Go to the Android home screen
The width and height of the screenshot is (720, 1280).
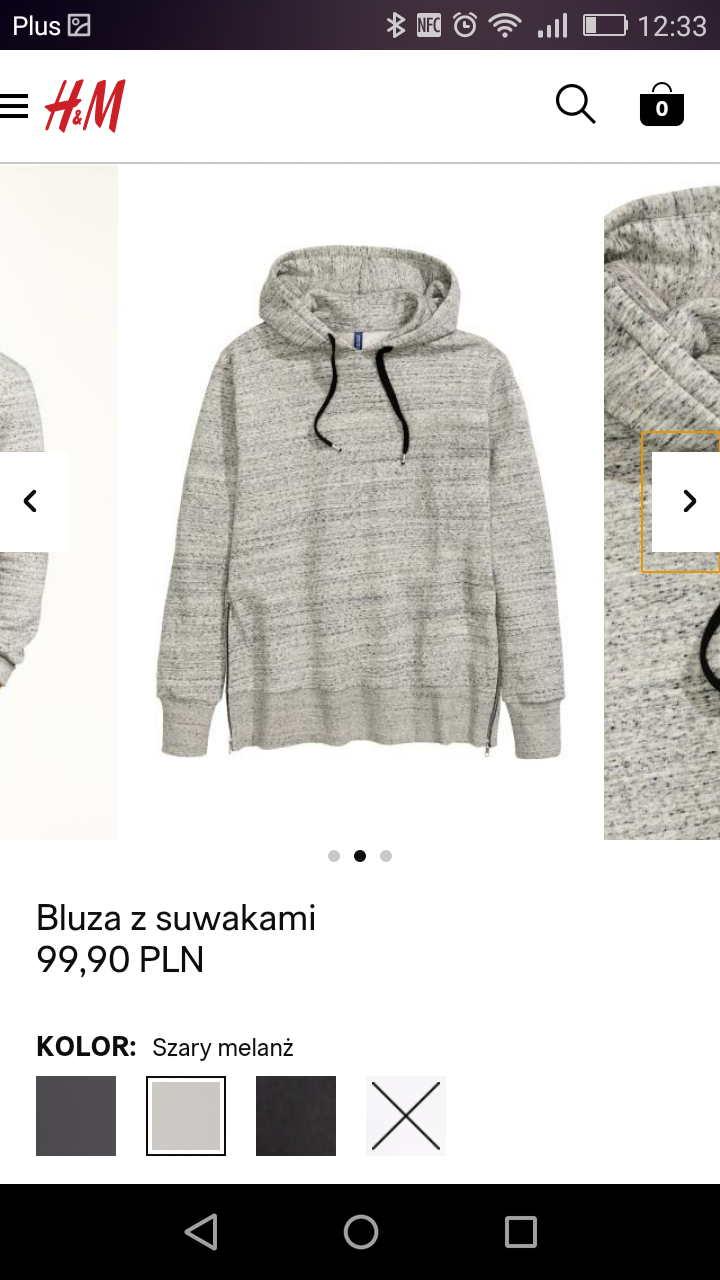[x=360, y=1232]
